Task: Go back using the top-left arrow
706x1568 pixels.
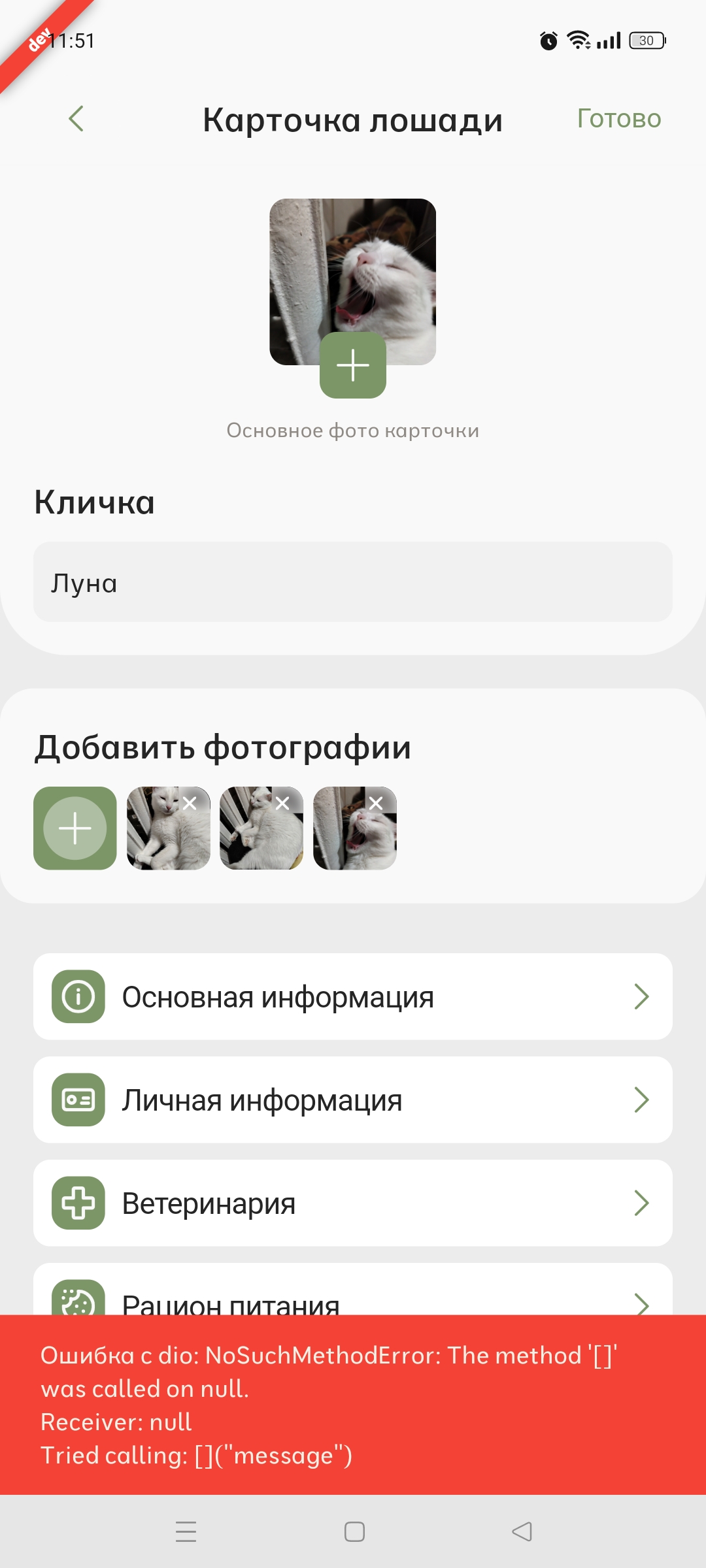Action: click(76, 119)
